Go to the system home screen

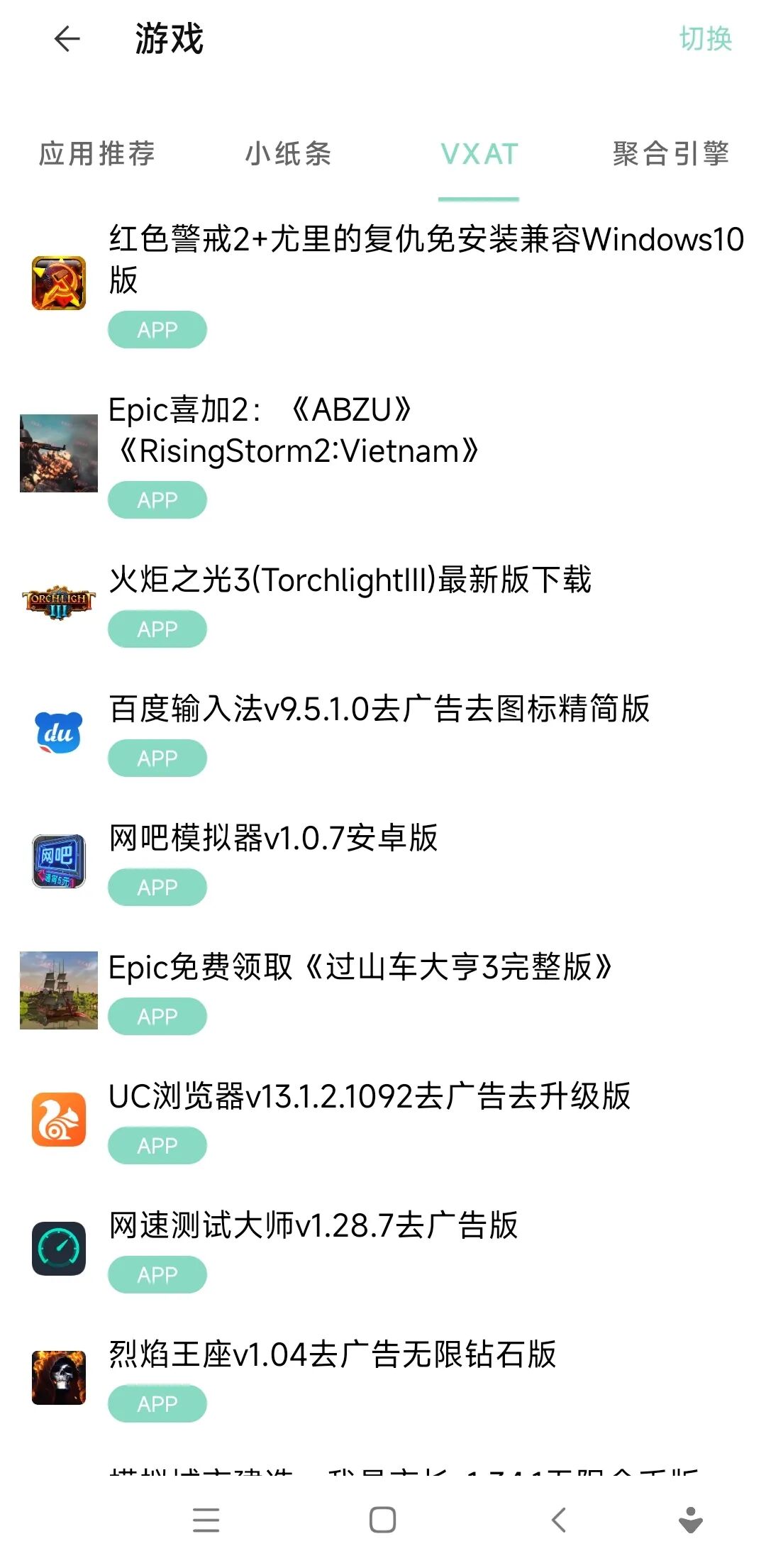pyautogui.click(x=382, y=1520)
